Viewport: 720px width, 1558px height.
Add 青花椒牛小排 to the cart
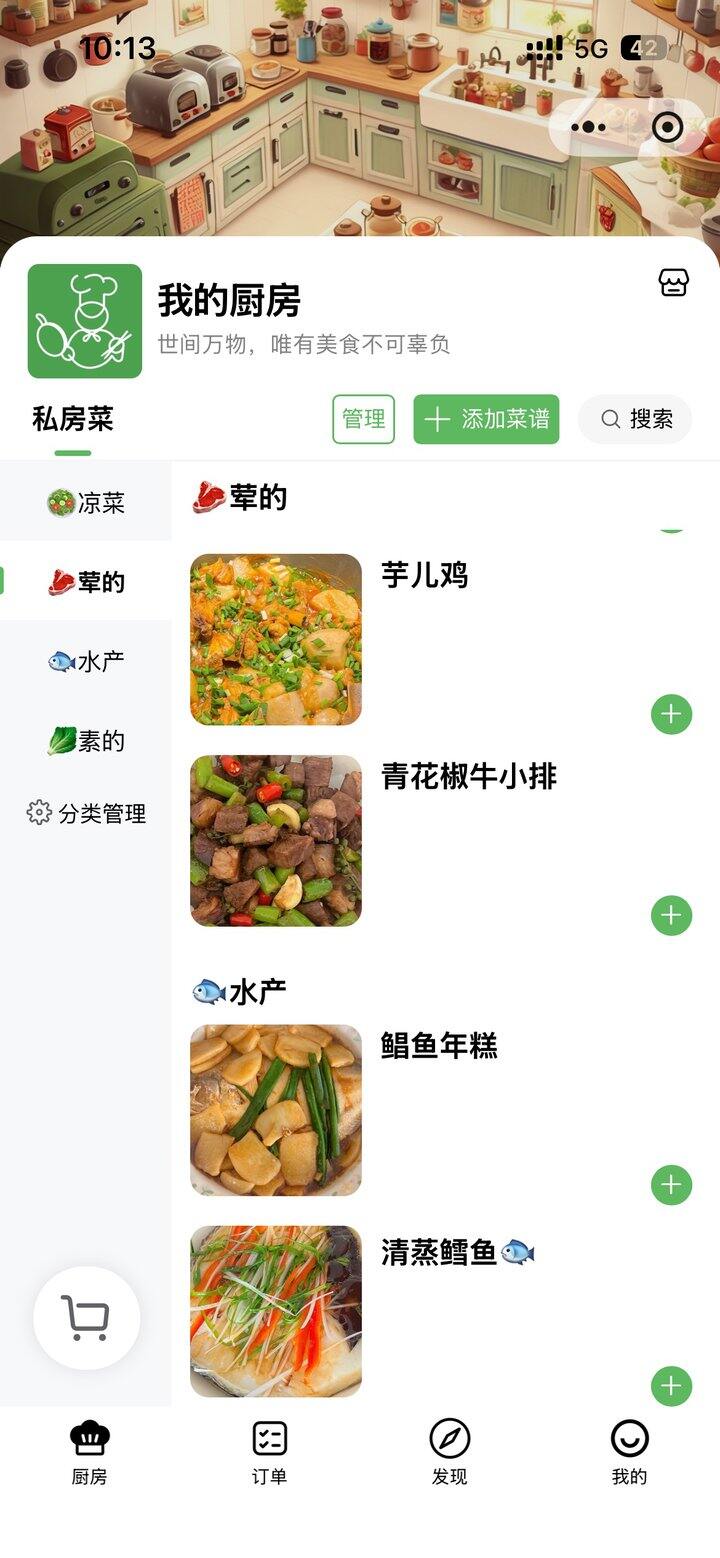coord(671,915)
